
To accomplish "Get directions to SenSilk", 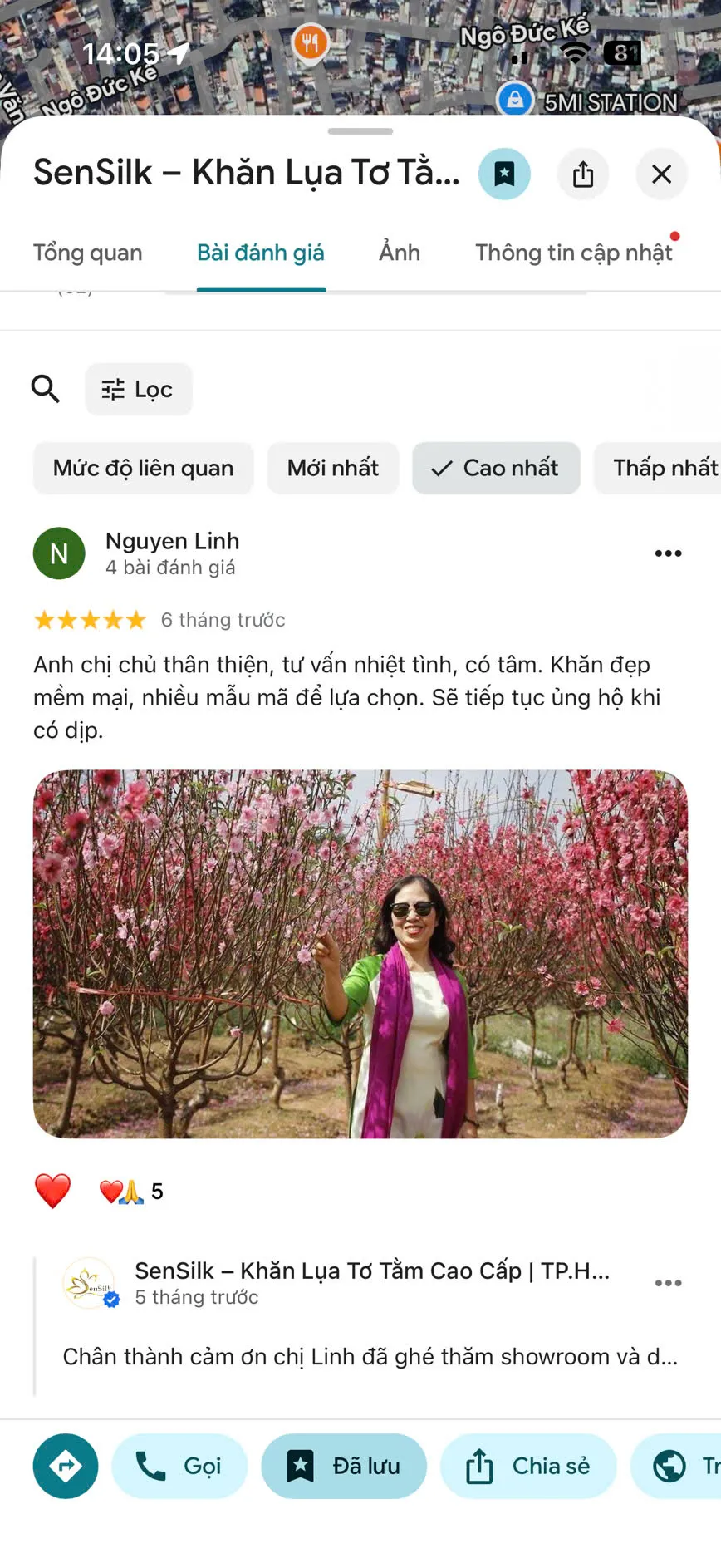I will pyautogui.click(x=66, y=1466).
